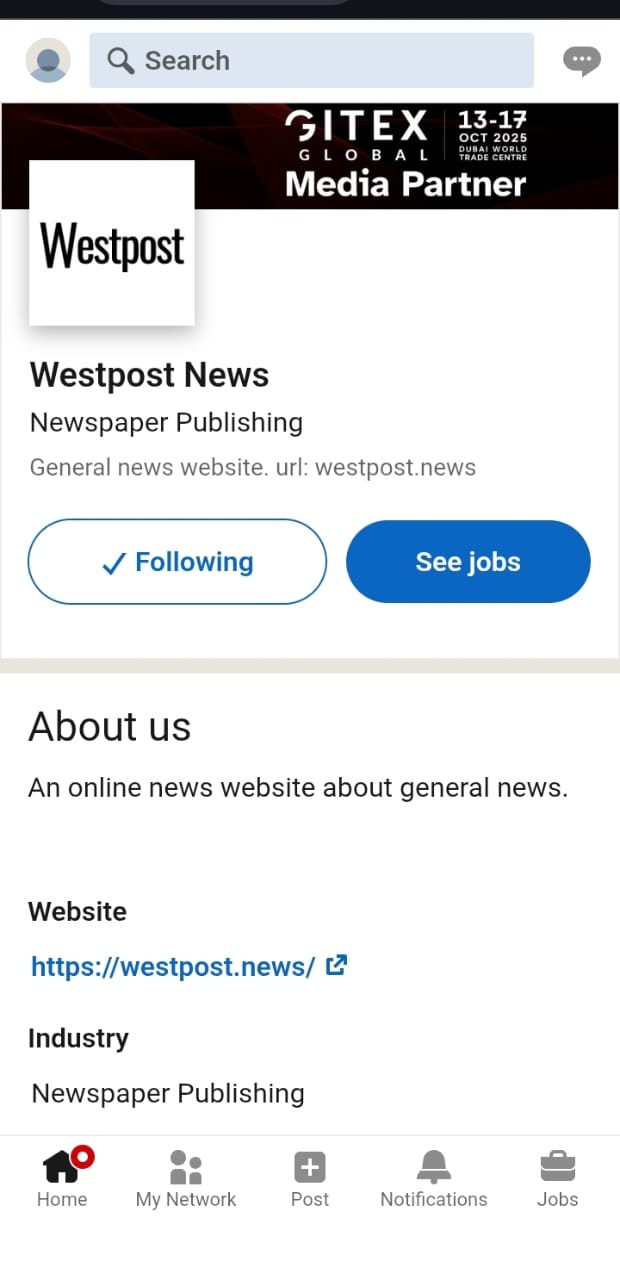The height and width of the screenshot is (1280, 620).
Task: Tap the Search field
Action: 311,61
